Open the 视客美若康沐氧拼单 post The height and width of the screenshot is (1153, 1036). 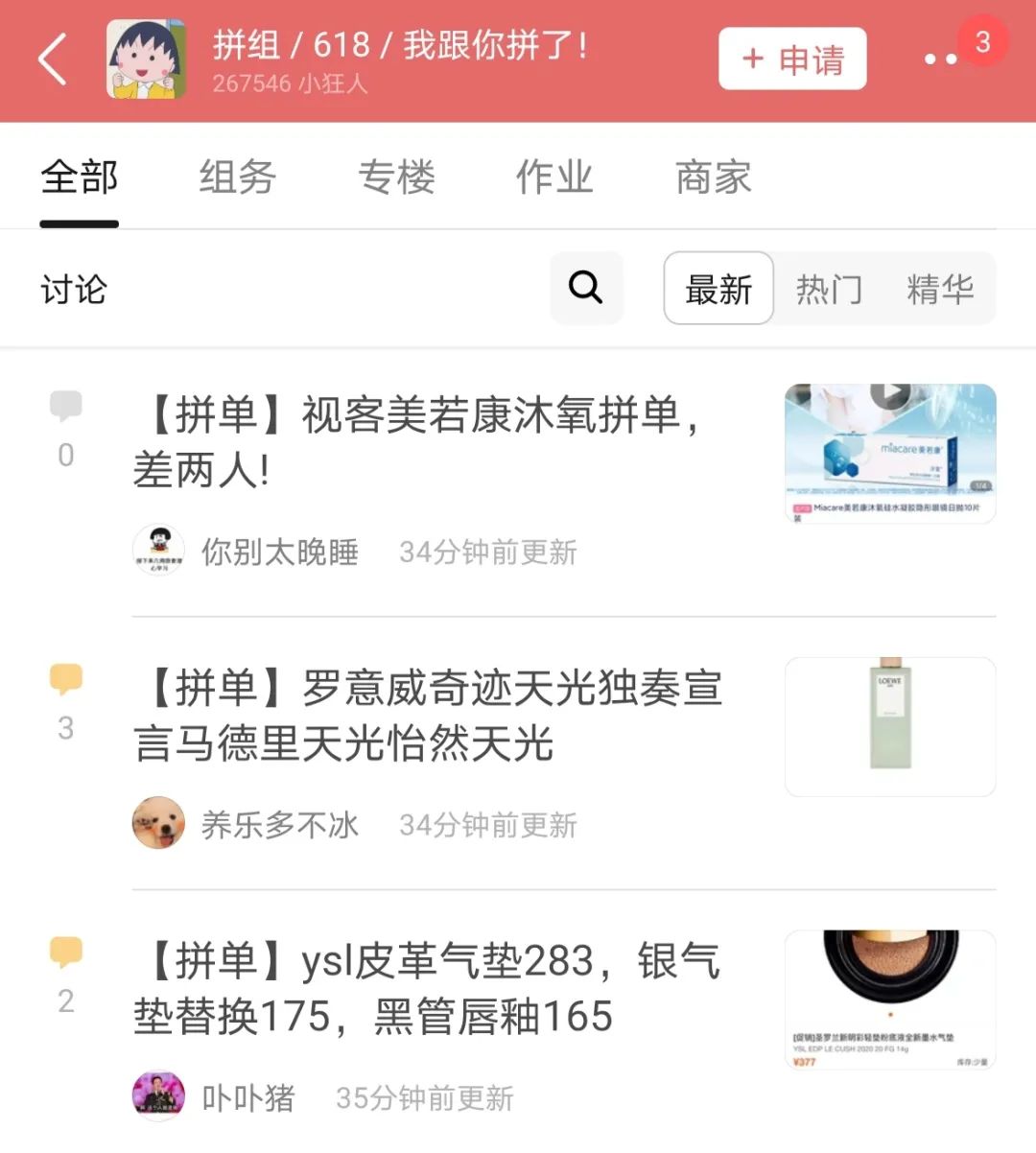click(422, 441)
